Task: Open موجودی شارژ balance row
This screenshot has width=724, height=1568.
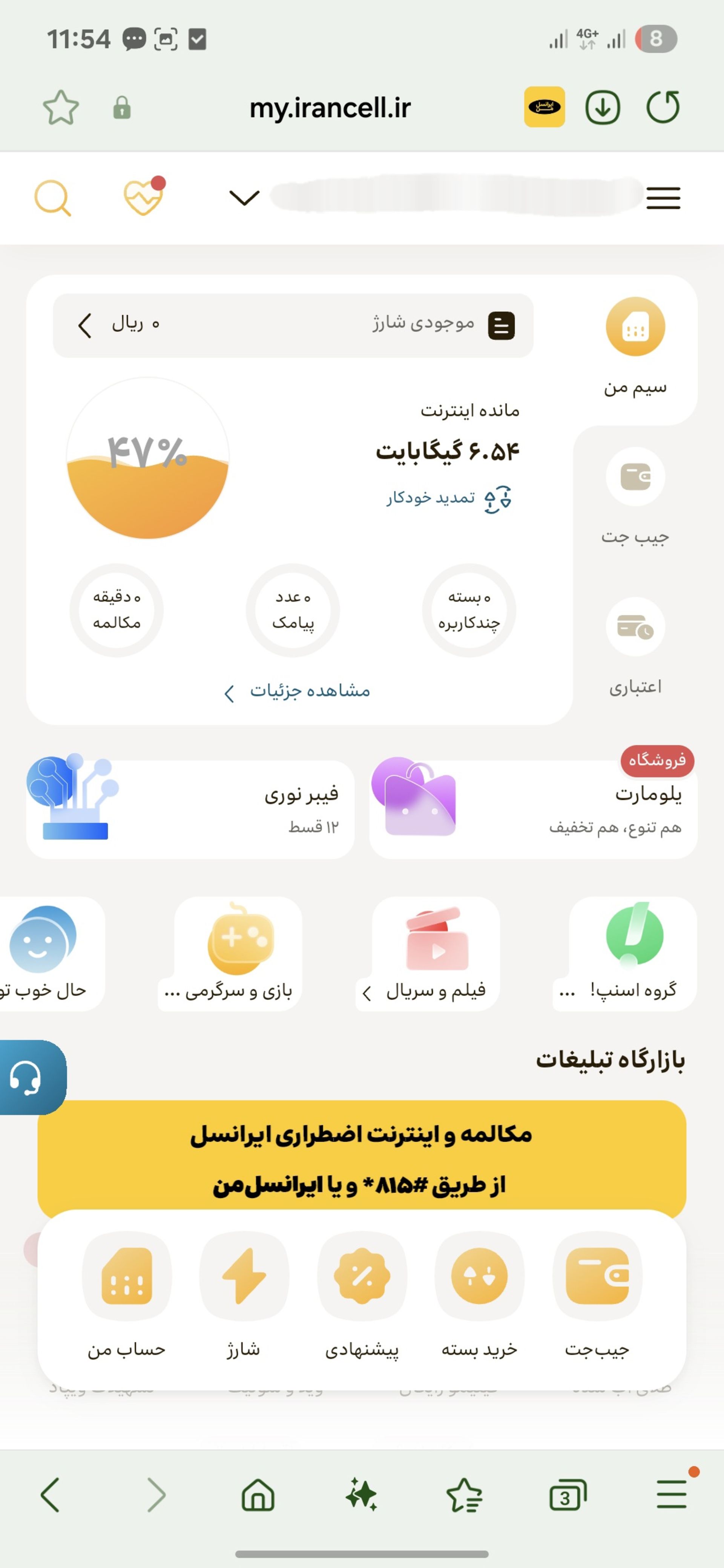Action: [x=293, y=325]
